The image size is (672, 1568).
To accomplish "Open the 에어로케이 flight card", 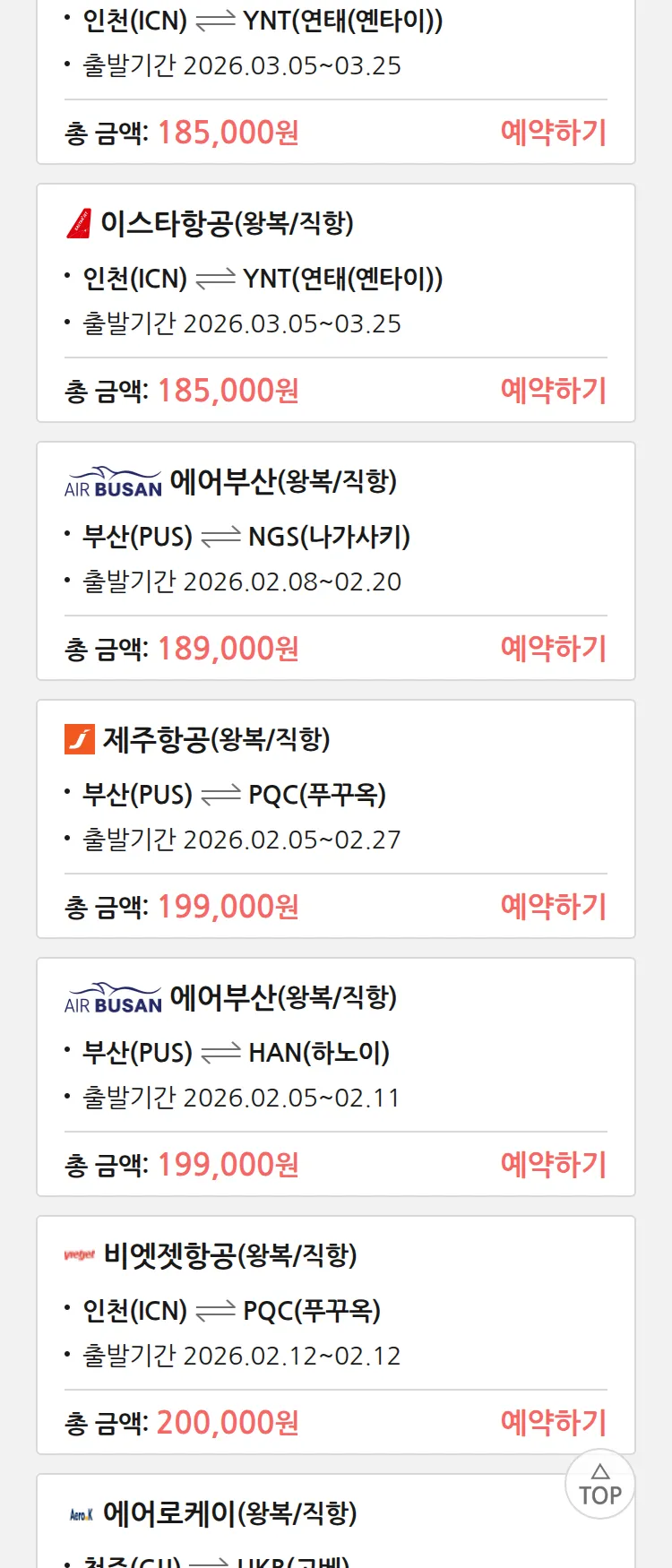I will [x=229, y=1514].
